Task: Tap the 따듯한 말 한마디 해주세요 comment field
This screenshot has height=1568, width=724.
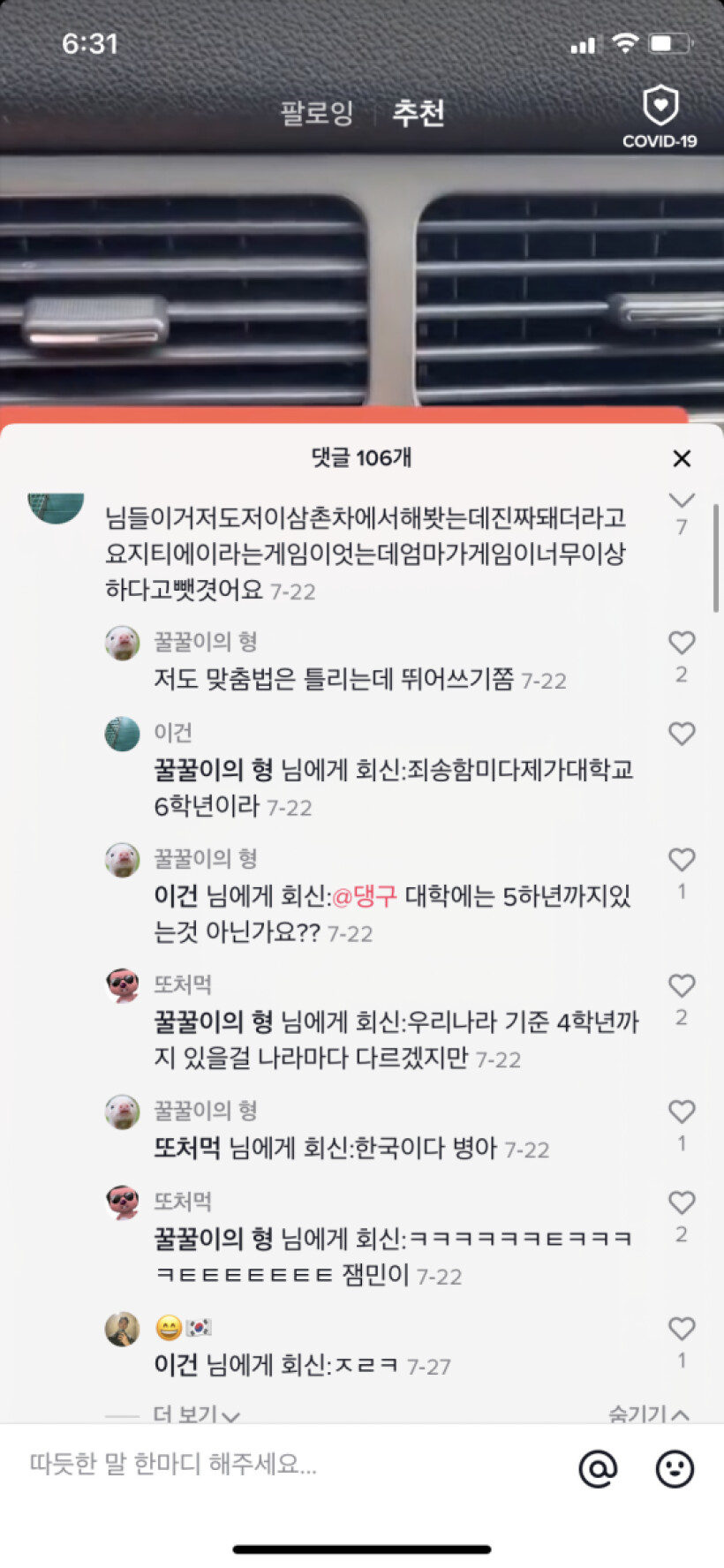Action: [265, 1464]
